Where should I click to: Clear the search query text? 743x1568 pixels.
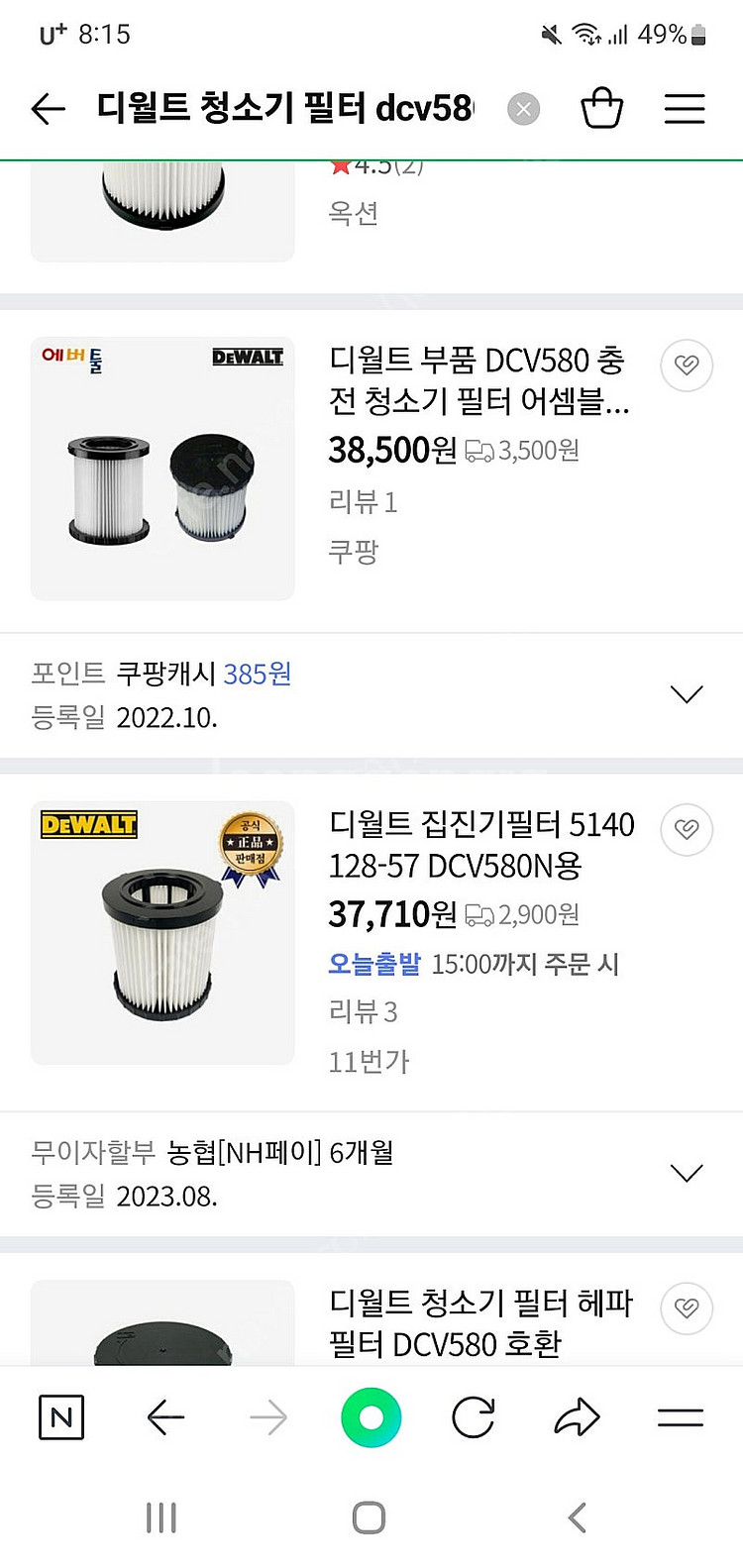(x=523, y=109)
